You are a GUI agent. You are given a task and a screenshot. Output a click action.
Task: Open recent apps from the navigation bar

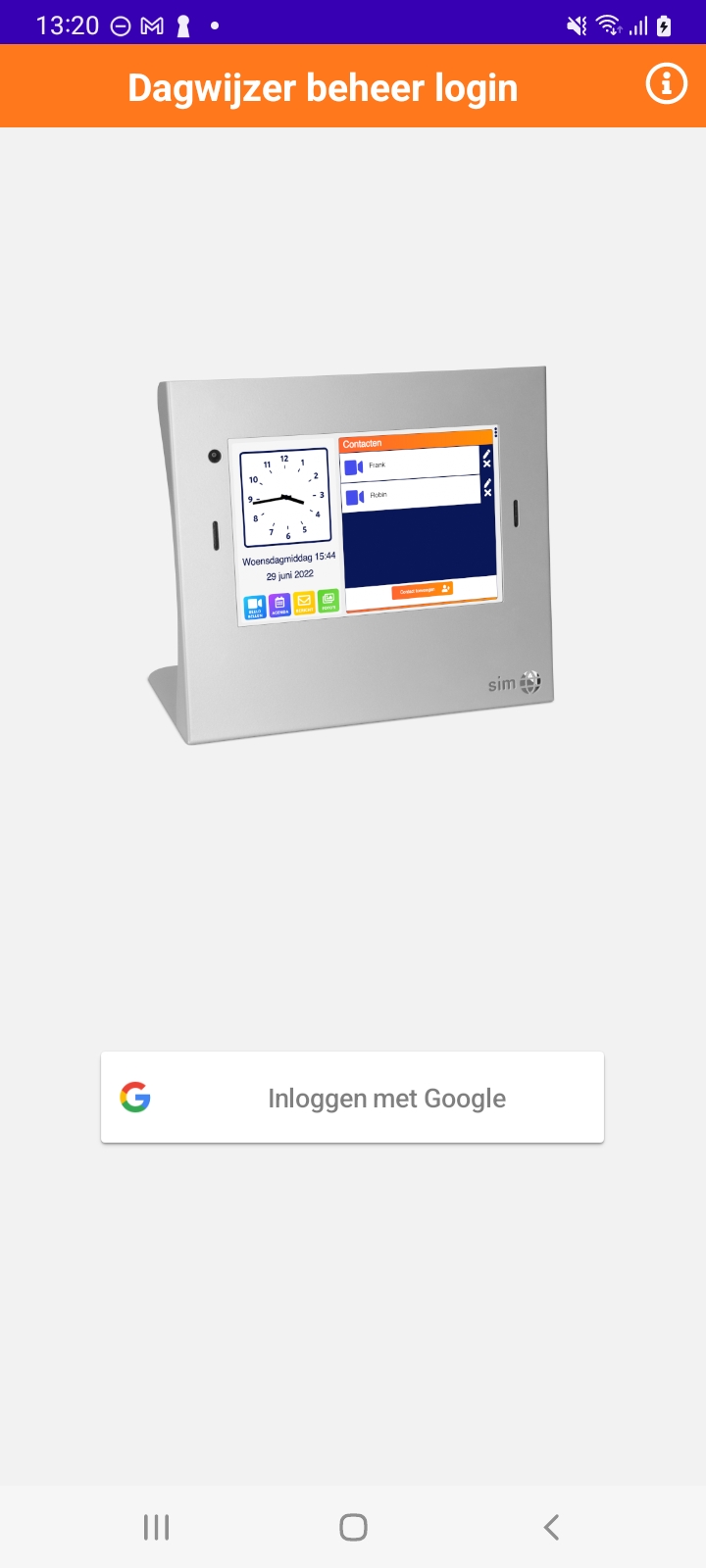[156, 1527]
